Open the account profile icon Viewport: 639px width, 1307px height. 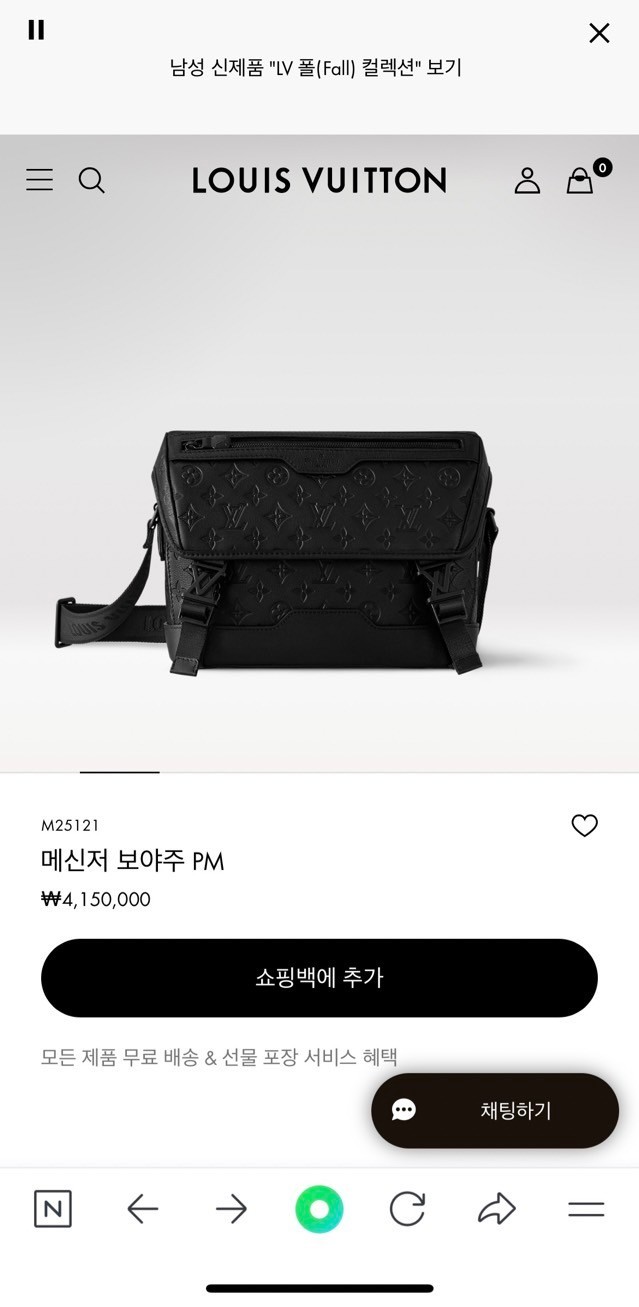point(527,181)
